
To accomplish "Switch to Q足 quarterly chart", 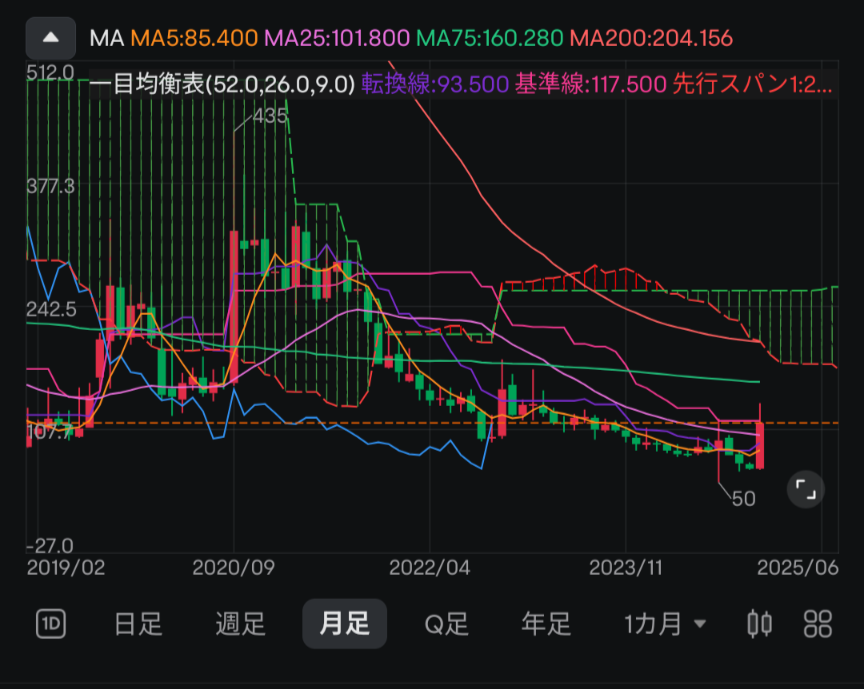I will (x=446, y=625).
